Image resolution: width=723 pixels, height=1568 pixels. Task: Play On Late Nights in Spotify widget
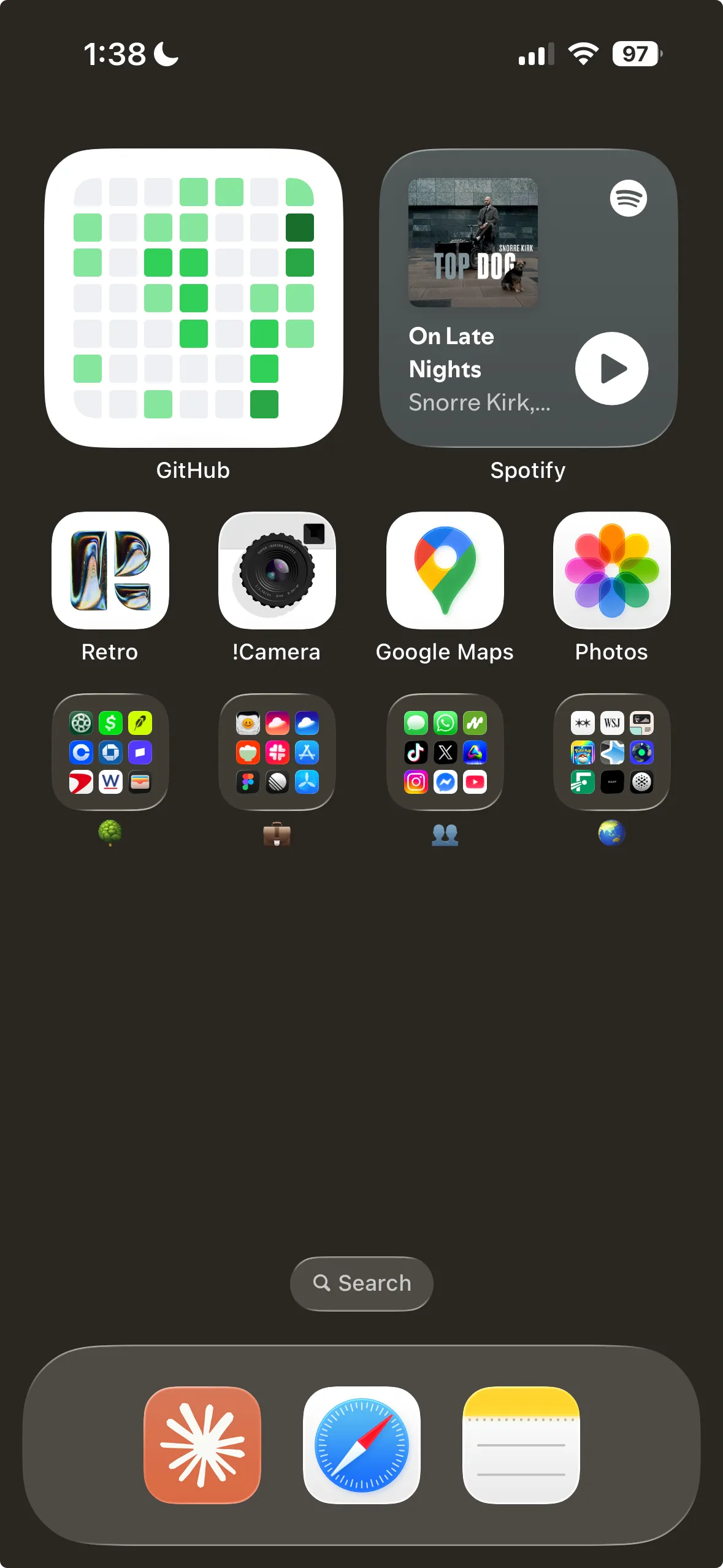(x=611, y=369)
